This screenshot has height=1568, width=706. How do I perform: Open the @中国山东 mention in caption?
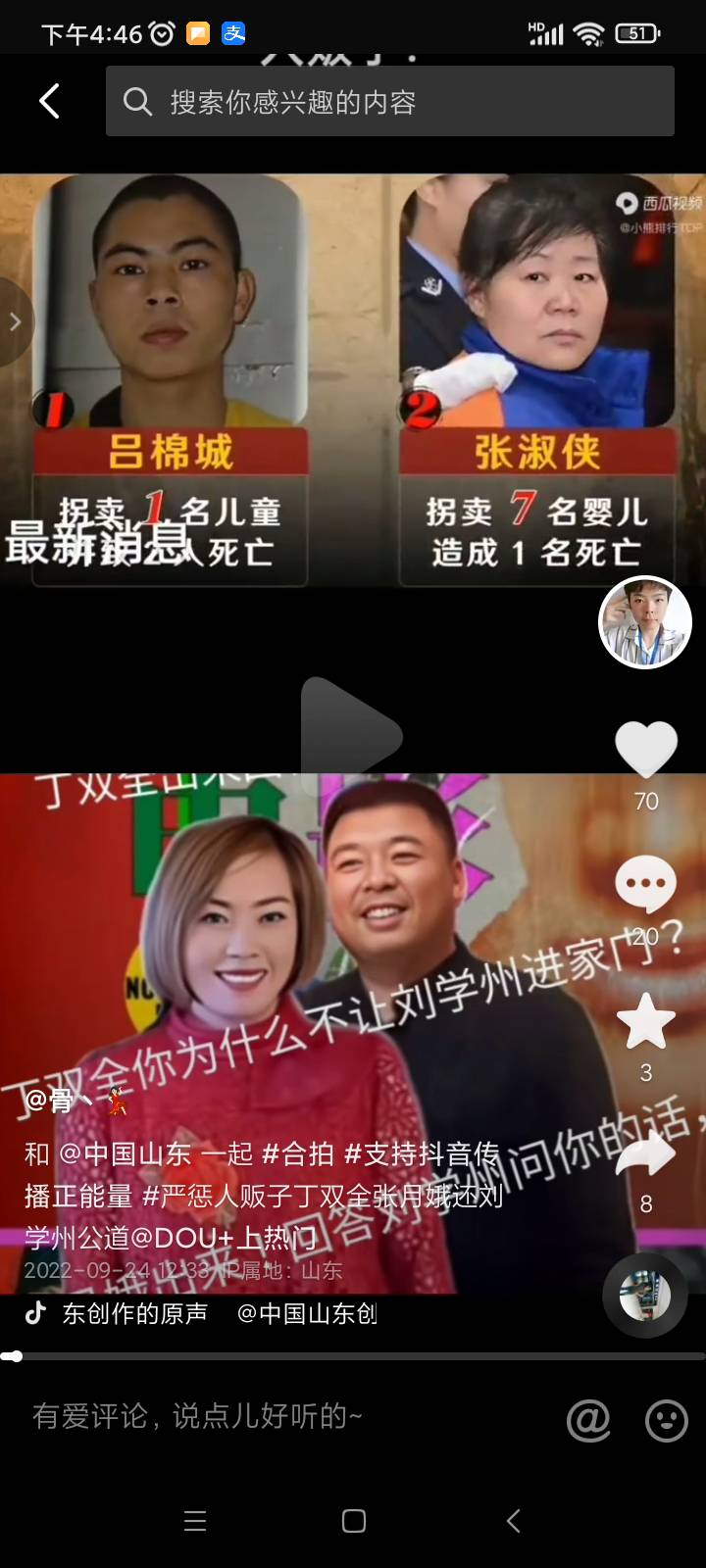click(x=125, y=1154)
